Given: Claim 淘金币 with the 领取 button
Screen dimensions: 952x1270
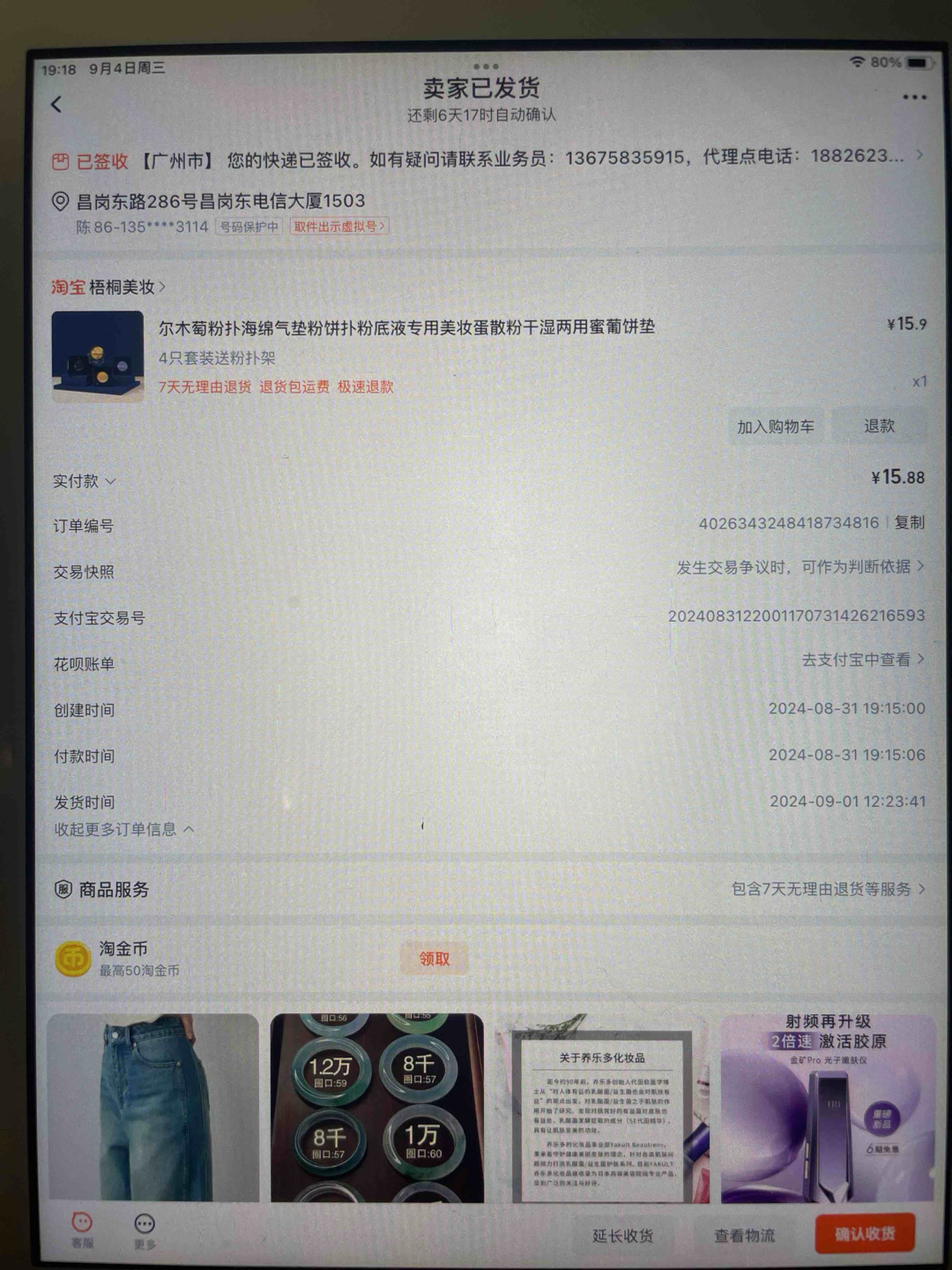Looking at the screenshot, I should (434, 959).
